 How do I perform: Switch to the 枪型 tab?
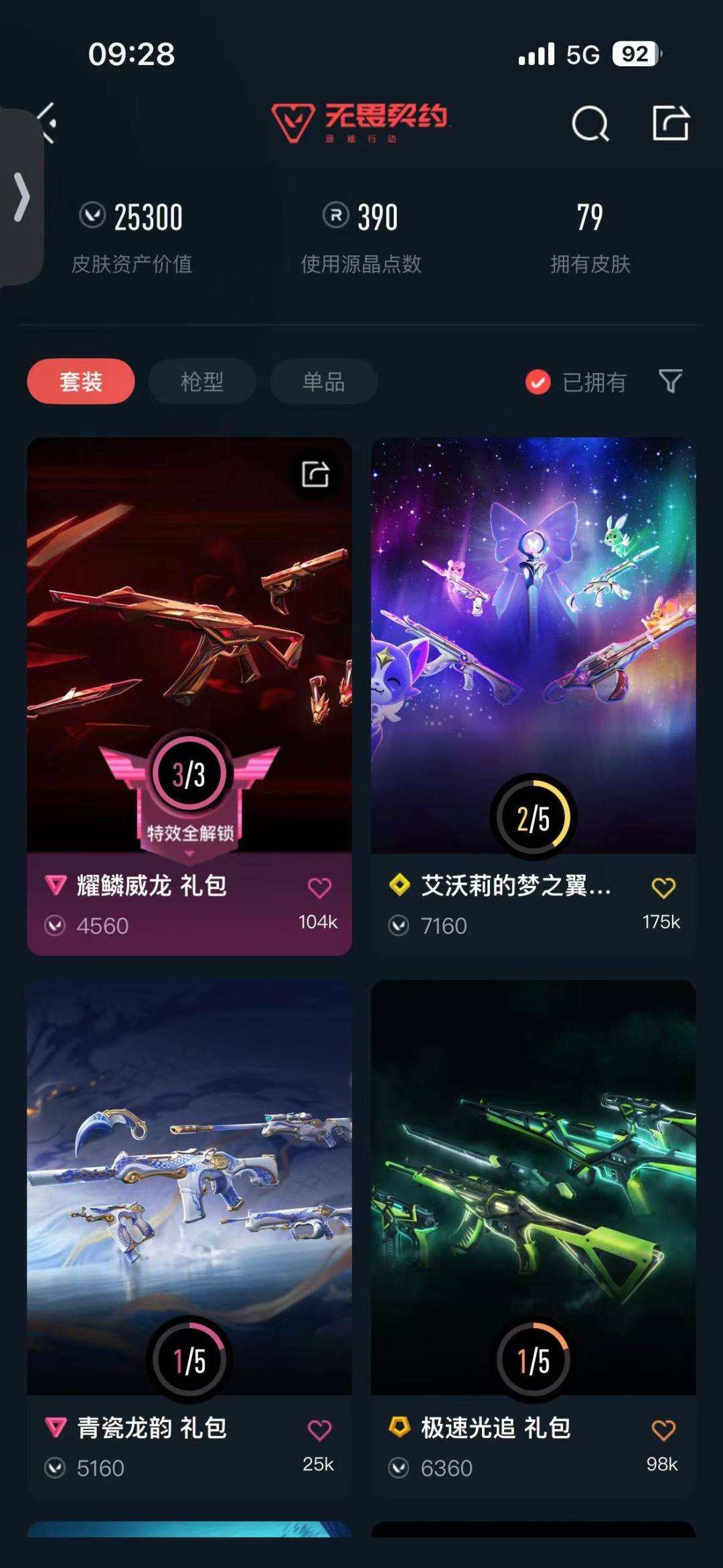[x=202, y=381]
